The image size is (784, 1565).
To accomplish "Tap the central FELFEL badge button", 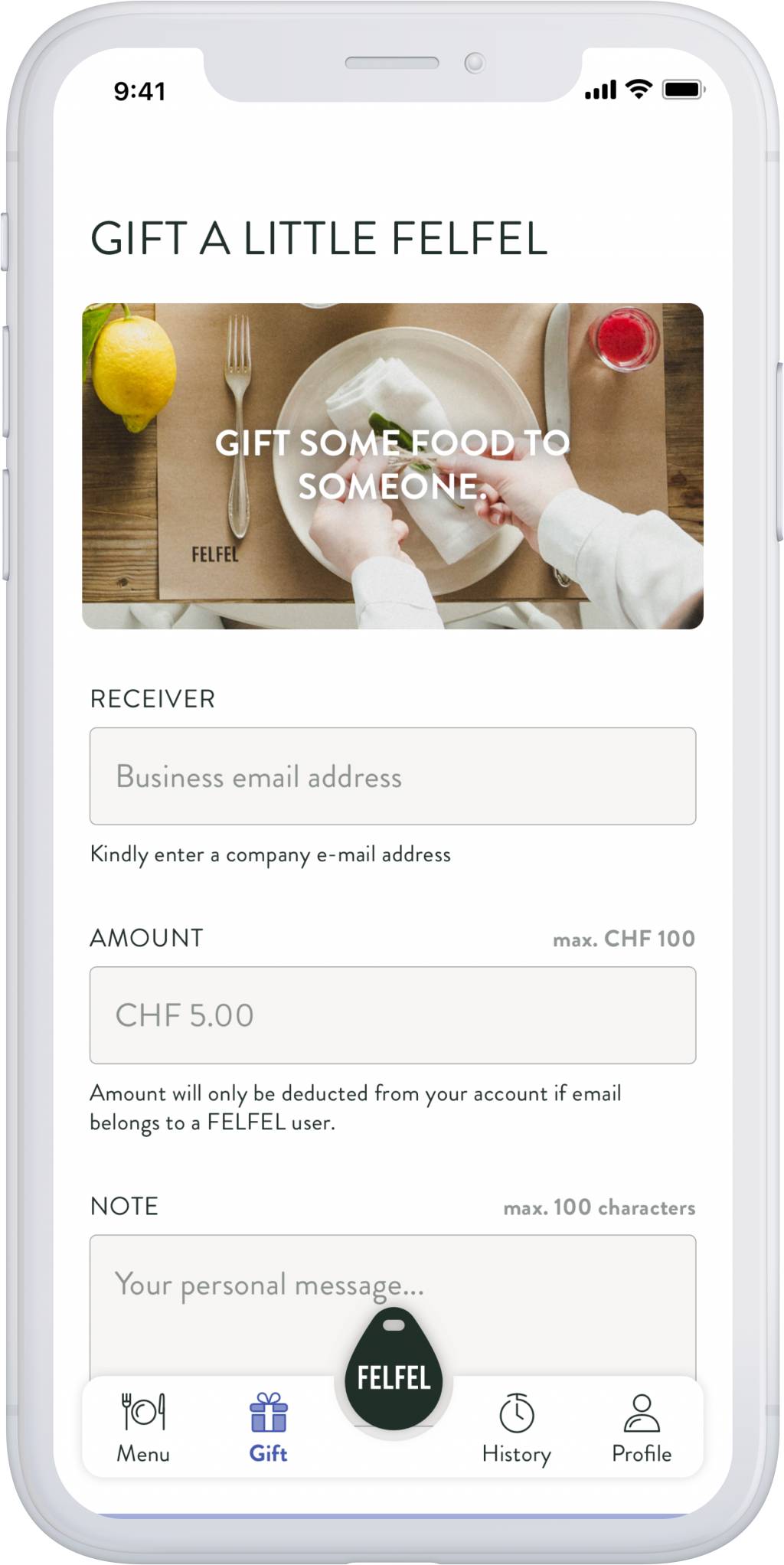I will pos(394,1372).
